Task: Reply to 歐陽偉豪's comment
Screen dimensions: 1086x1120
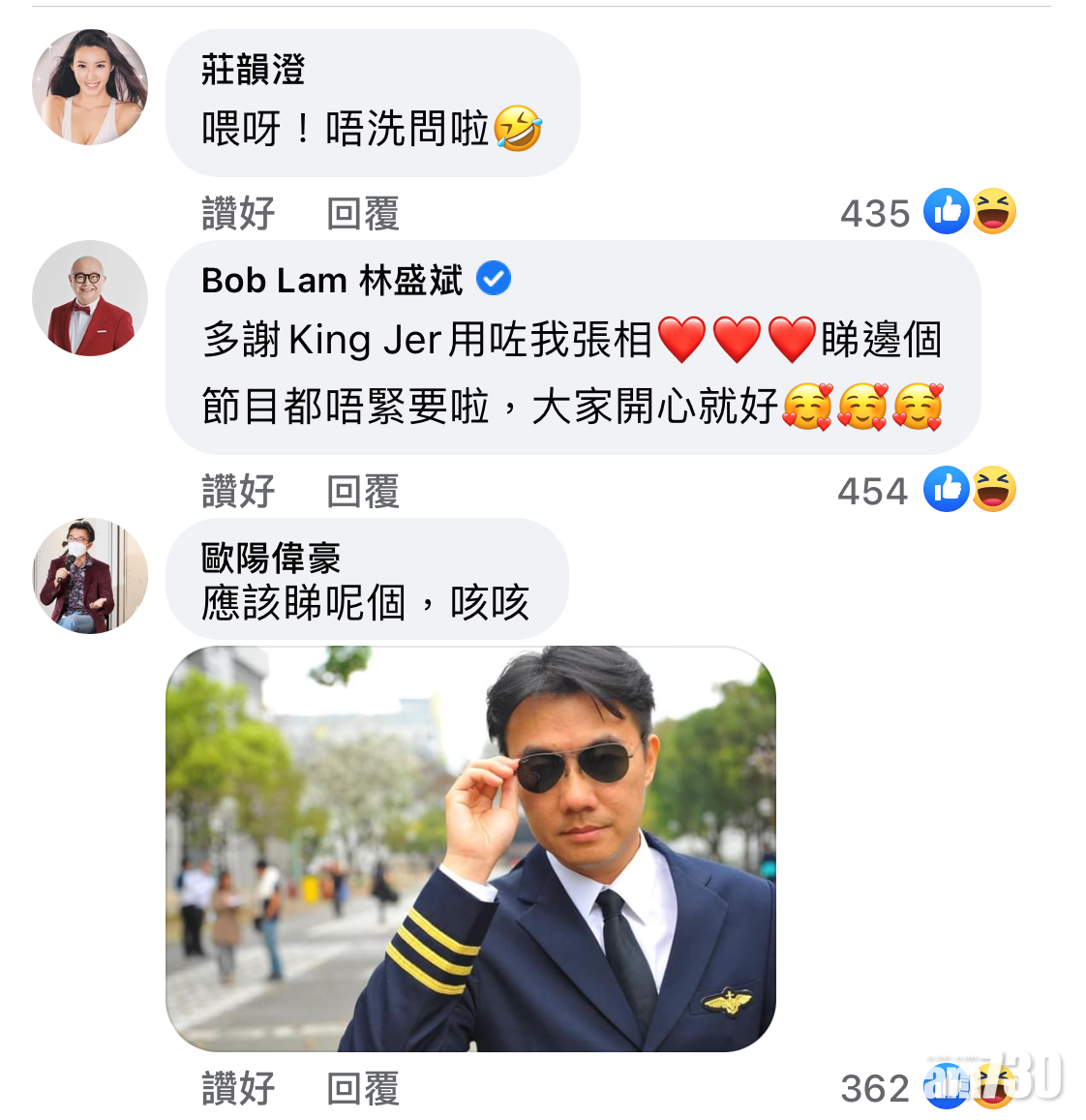Action: (363, 1088)
